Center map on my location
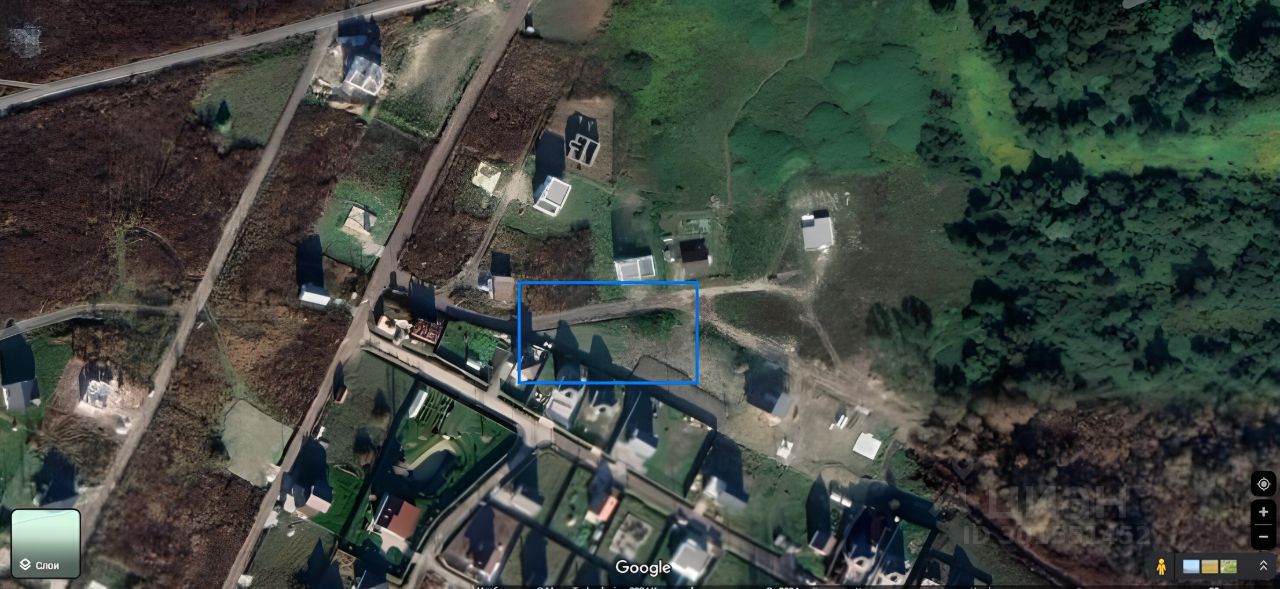 1263,485
